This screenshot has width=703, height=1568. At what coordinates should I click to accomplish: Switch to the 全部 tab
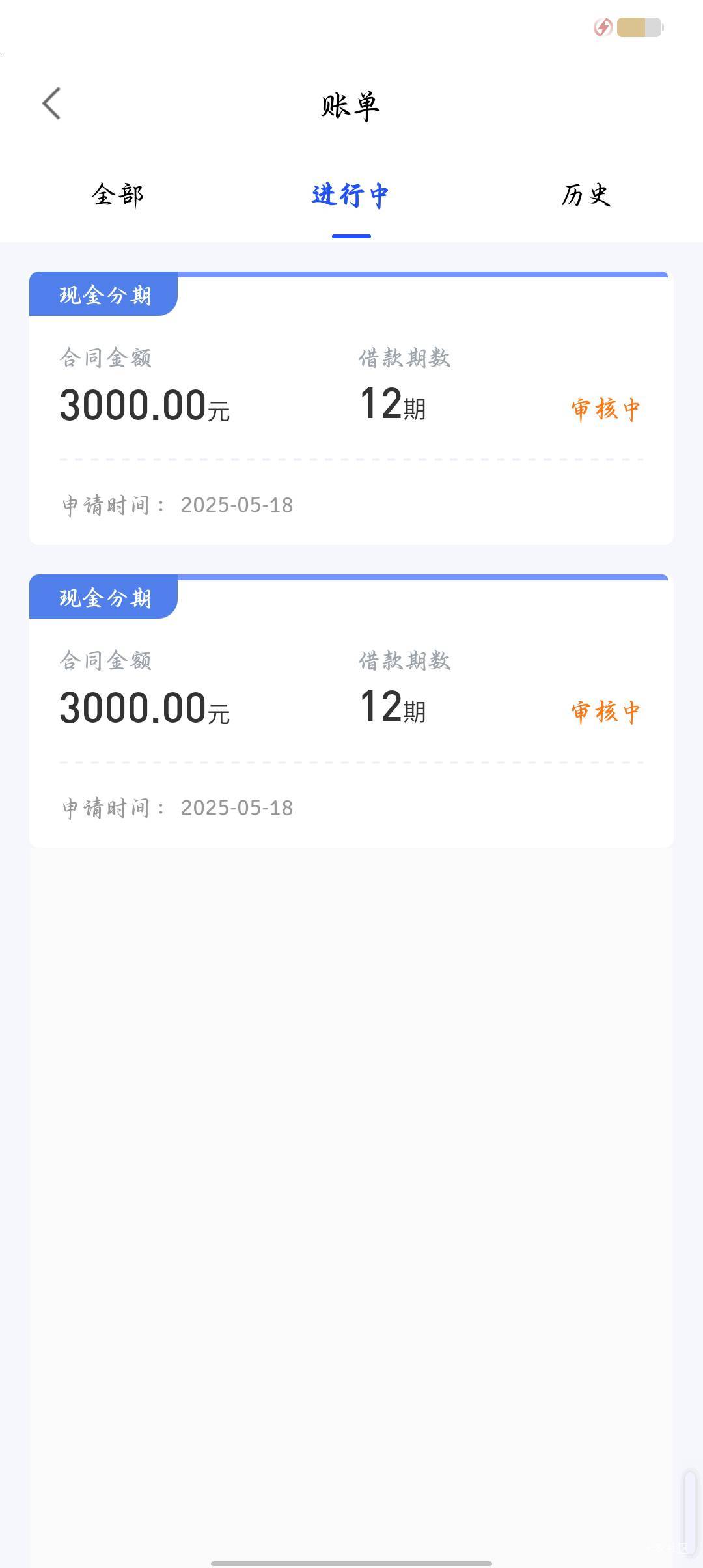tap(118, 195)
